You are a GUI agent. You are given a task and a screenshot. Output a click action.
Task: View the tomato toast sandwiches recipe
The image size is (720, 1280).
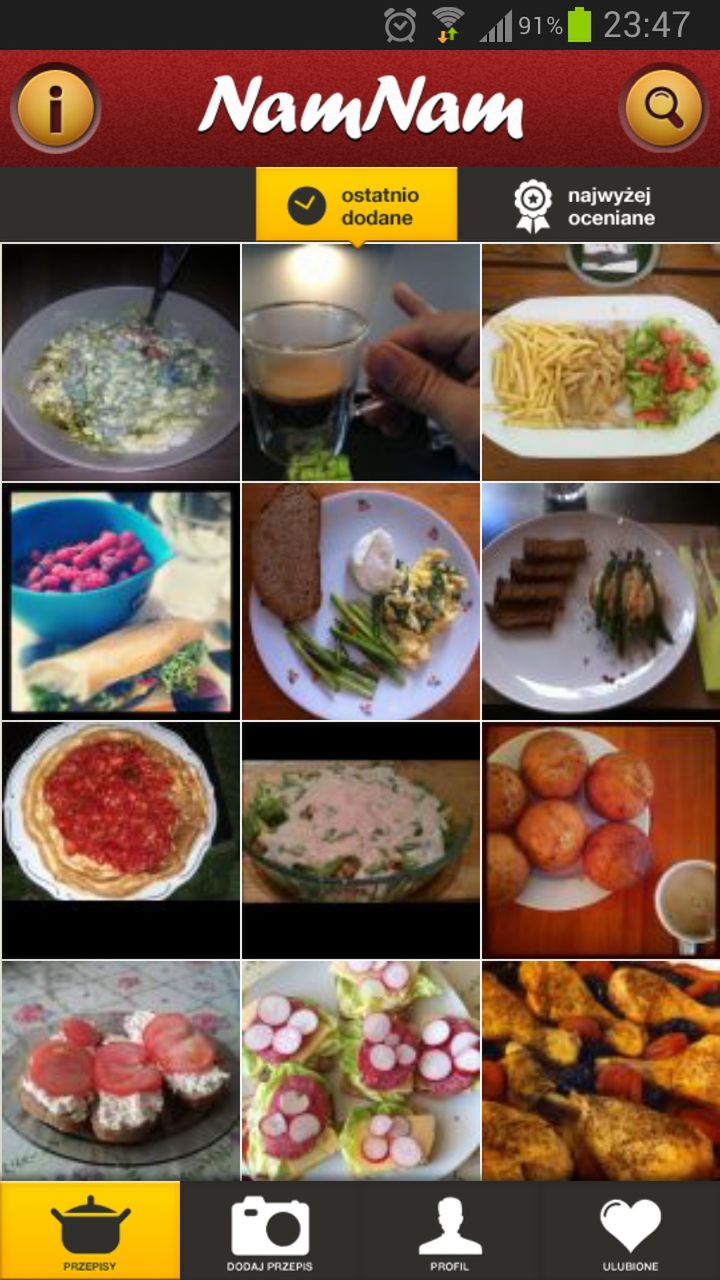[120, 1070]
